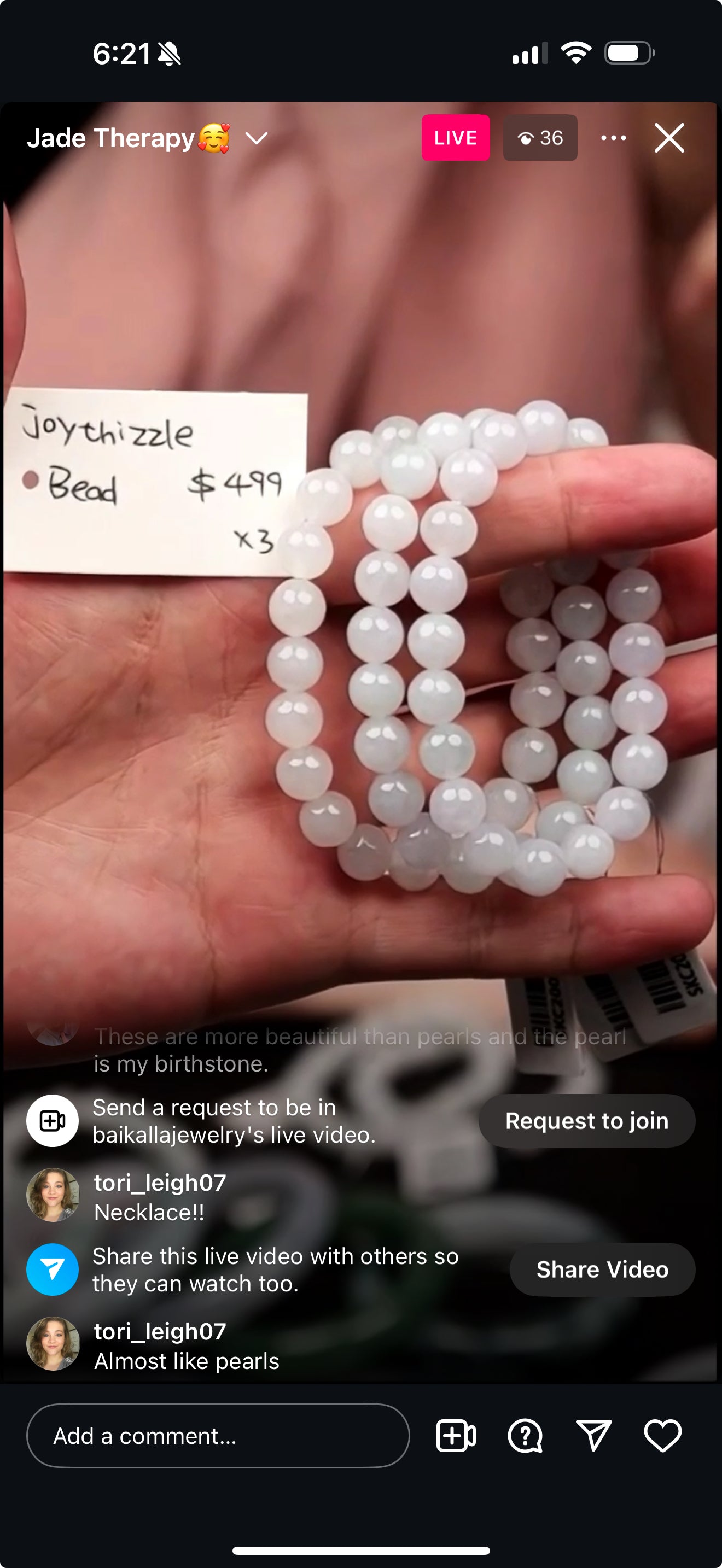722x1568 pixels.
Task: Tap the video join request icon
Action: (x=456, y=1436)
